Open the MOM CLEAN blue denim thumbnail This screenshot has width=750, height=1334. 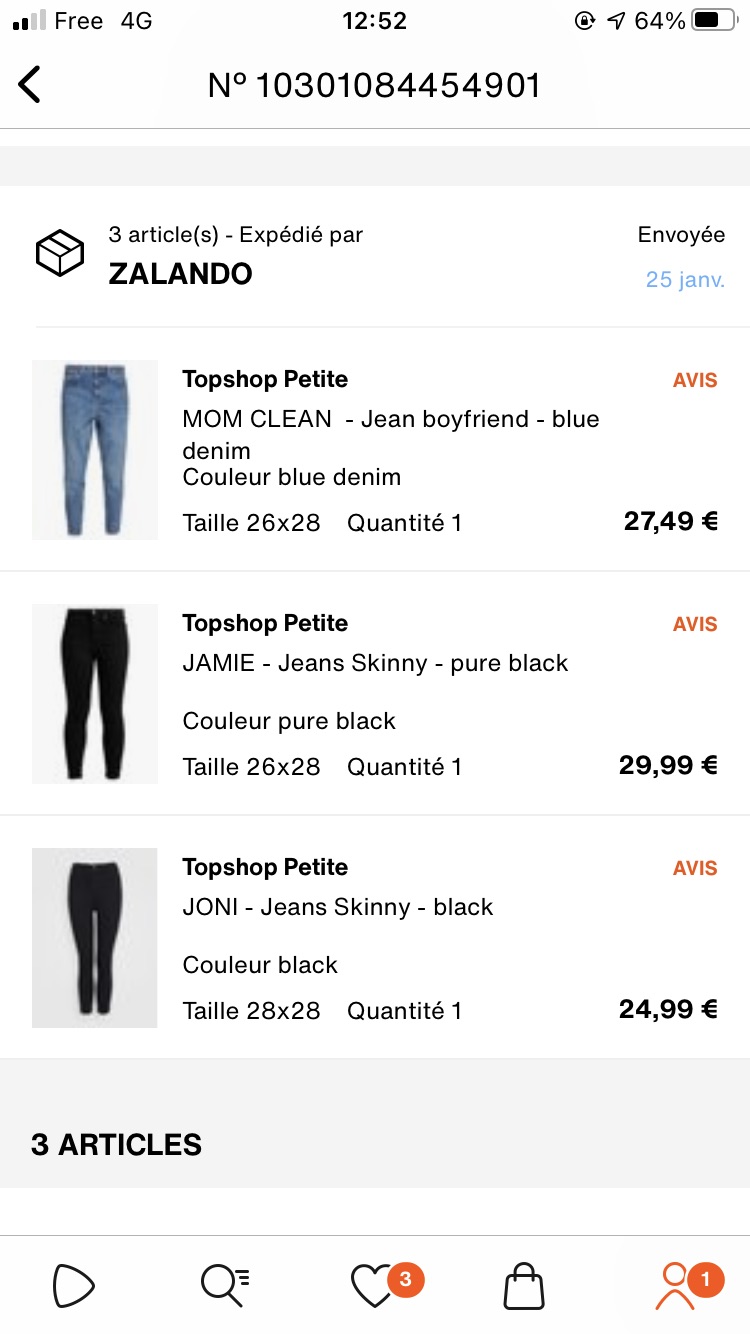[94, 450]
